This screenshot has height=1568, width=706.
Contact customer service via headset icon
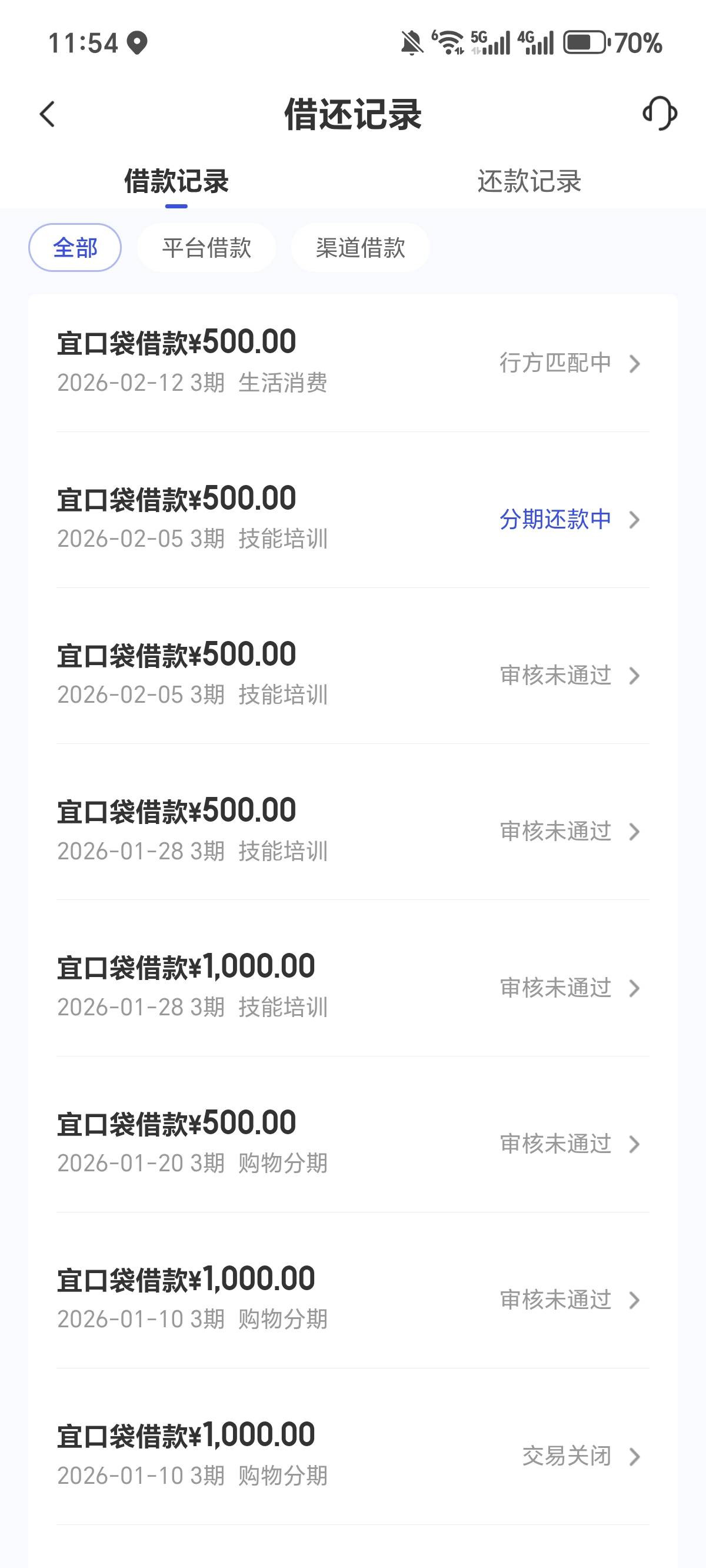[x=660, y=113]
